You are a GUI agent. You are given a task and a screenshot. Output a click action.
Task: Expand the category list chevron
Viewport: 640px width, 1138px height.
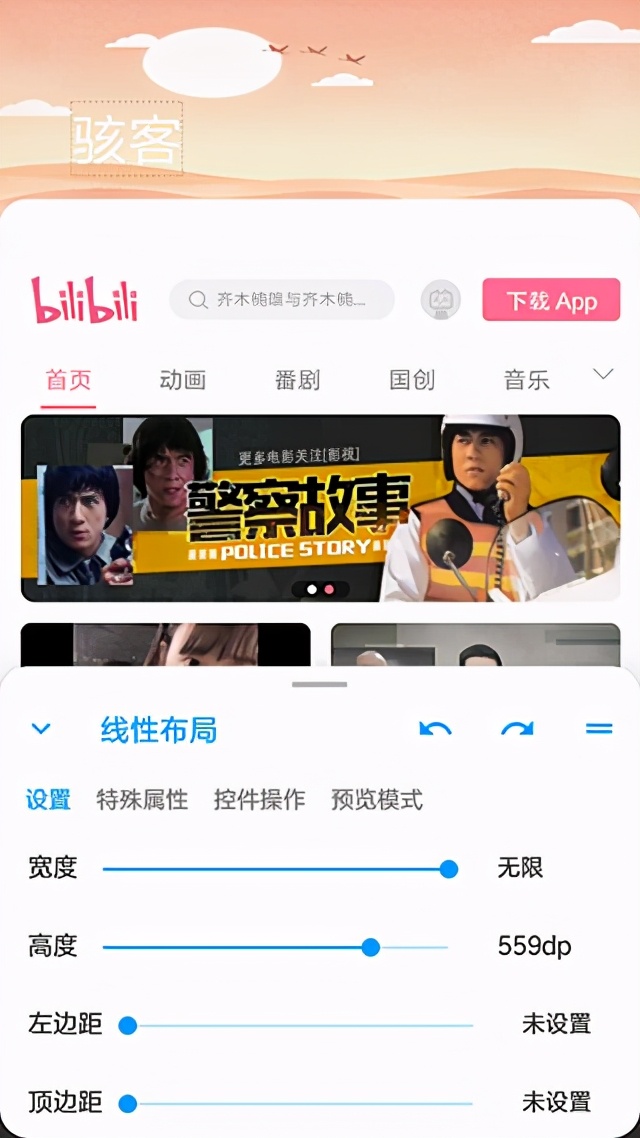pyautogui.click(x=603, y=374)
